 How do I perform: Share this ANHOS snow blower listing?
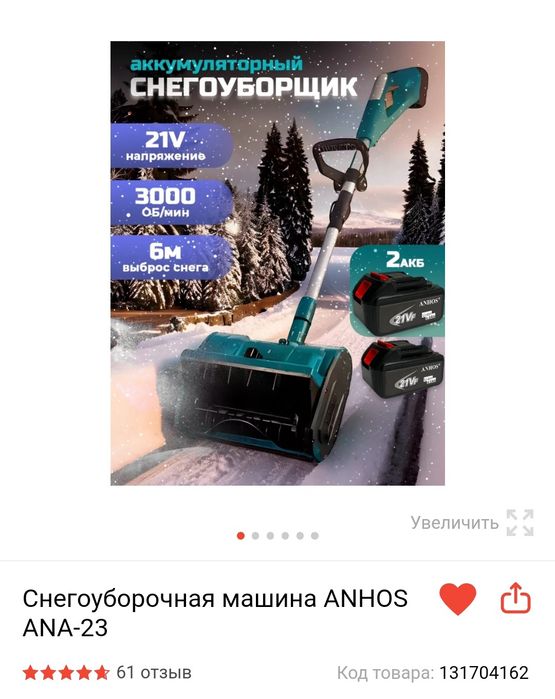click(x=516, y=598)
